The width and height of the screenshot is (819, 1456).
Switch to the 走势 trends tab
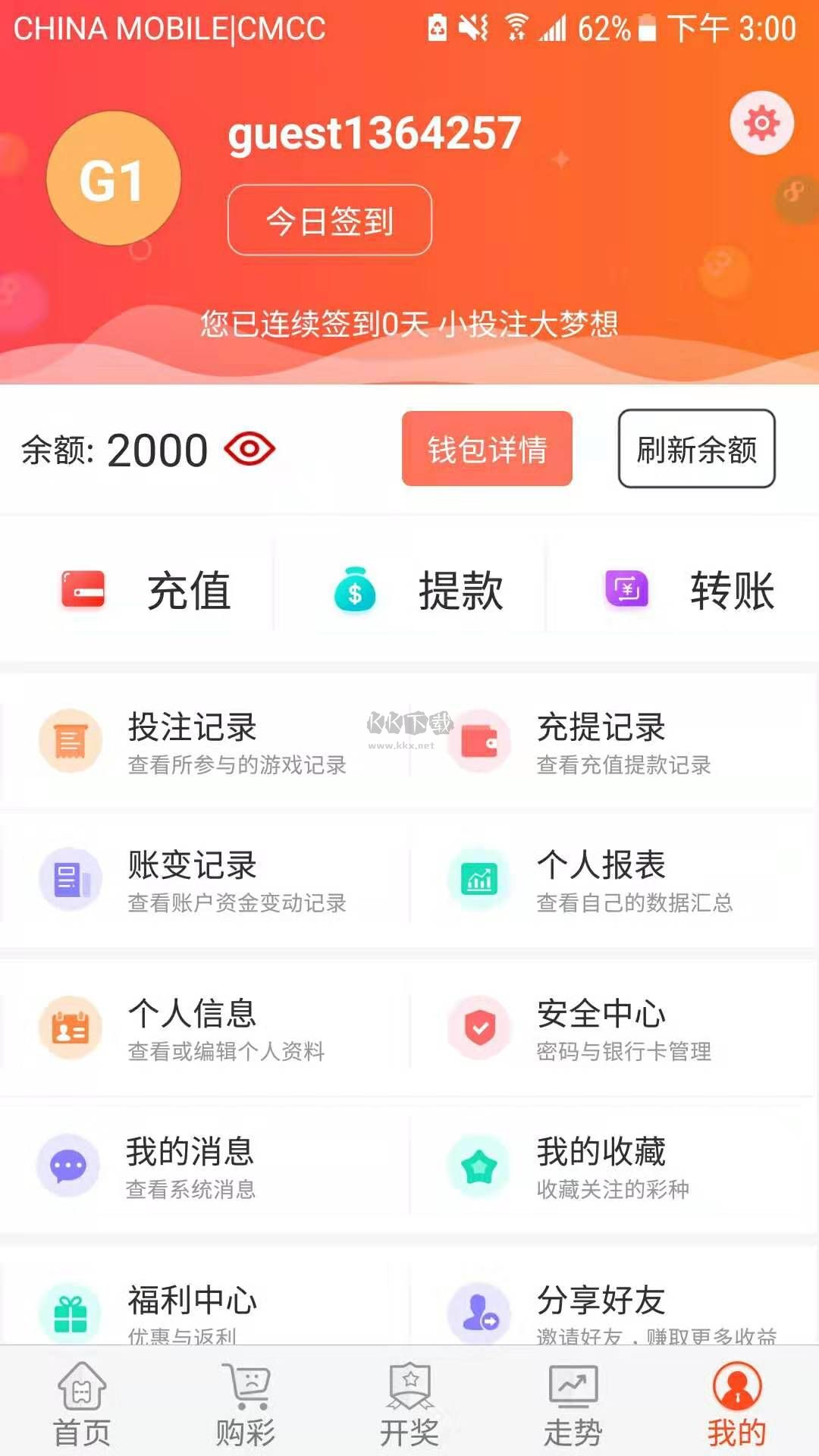(573, 1404)
